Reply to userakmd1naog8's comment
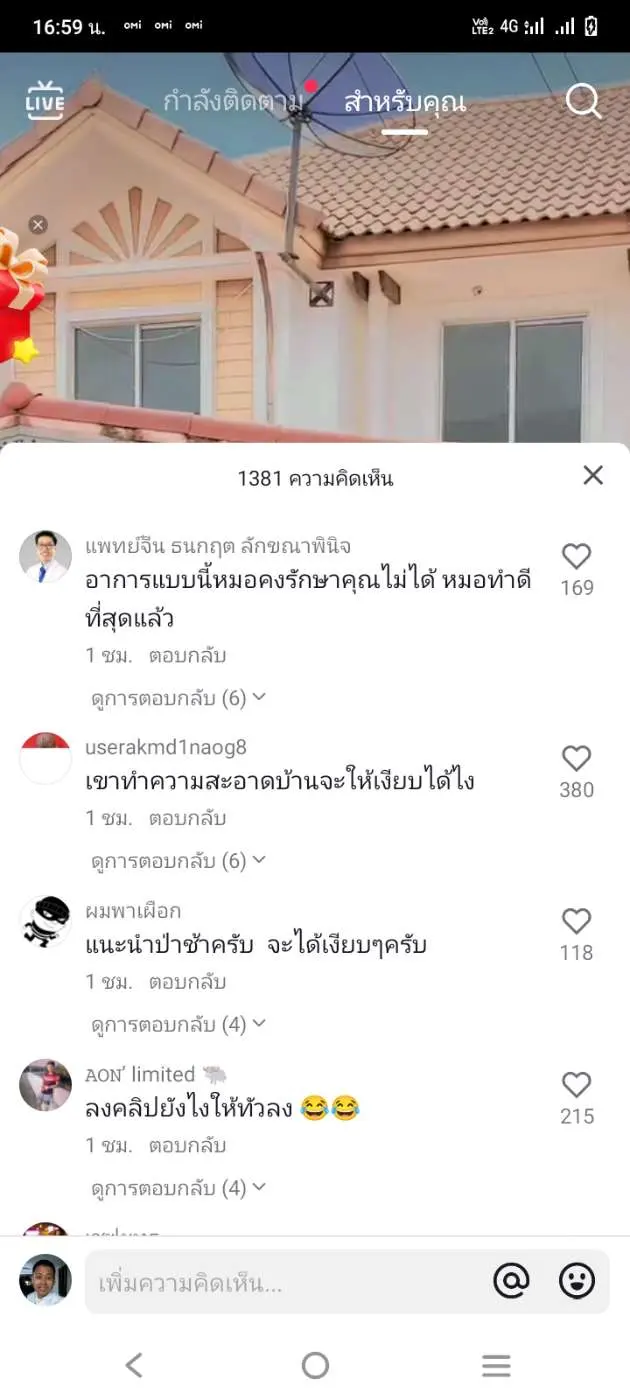This screenshot has width=630, height=1400. 187,819
